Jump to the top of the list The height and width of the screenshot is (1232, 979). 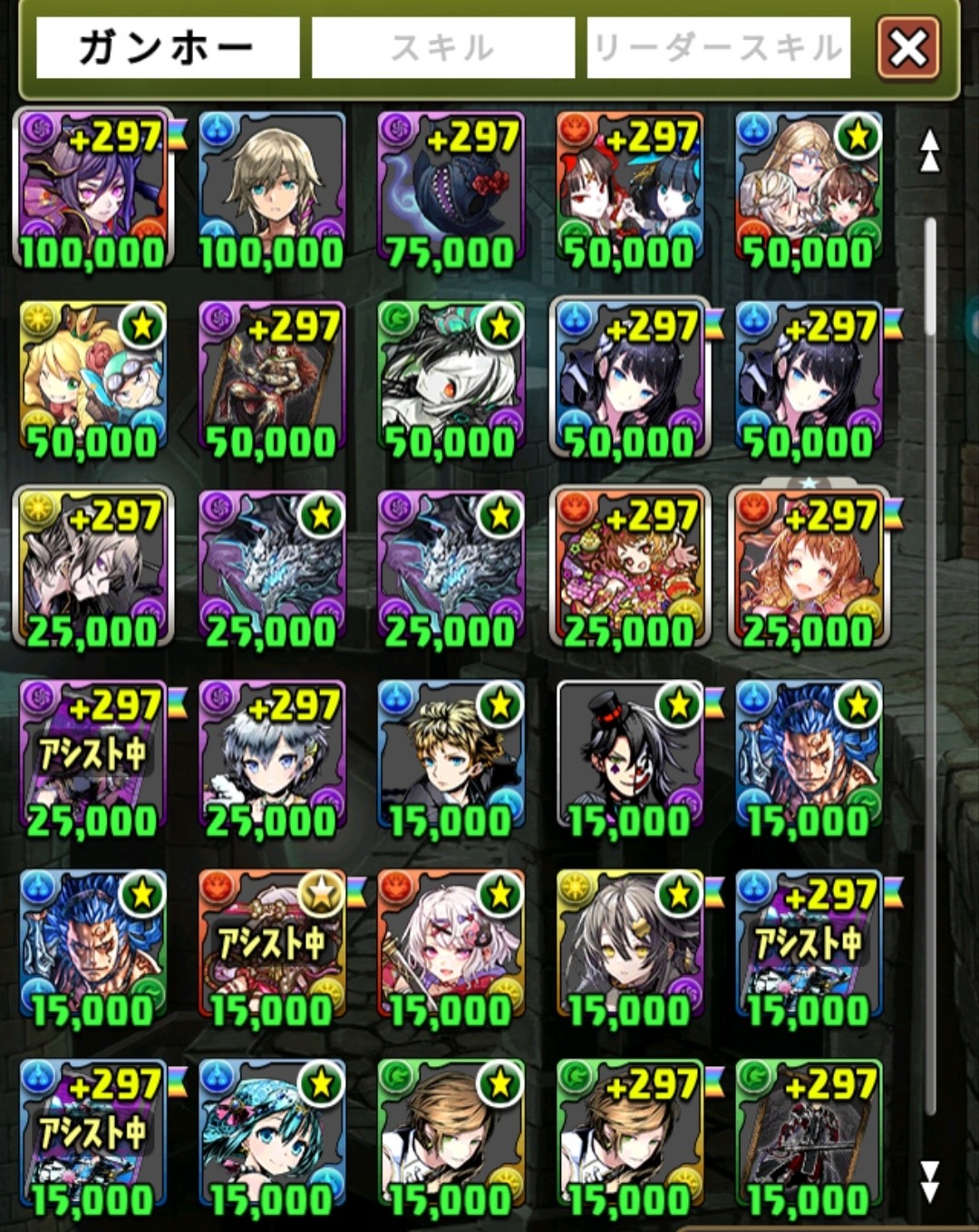coord(929,150)
